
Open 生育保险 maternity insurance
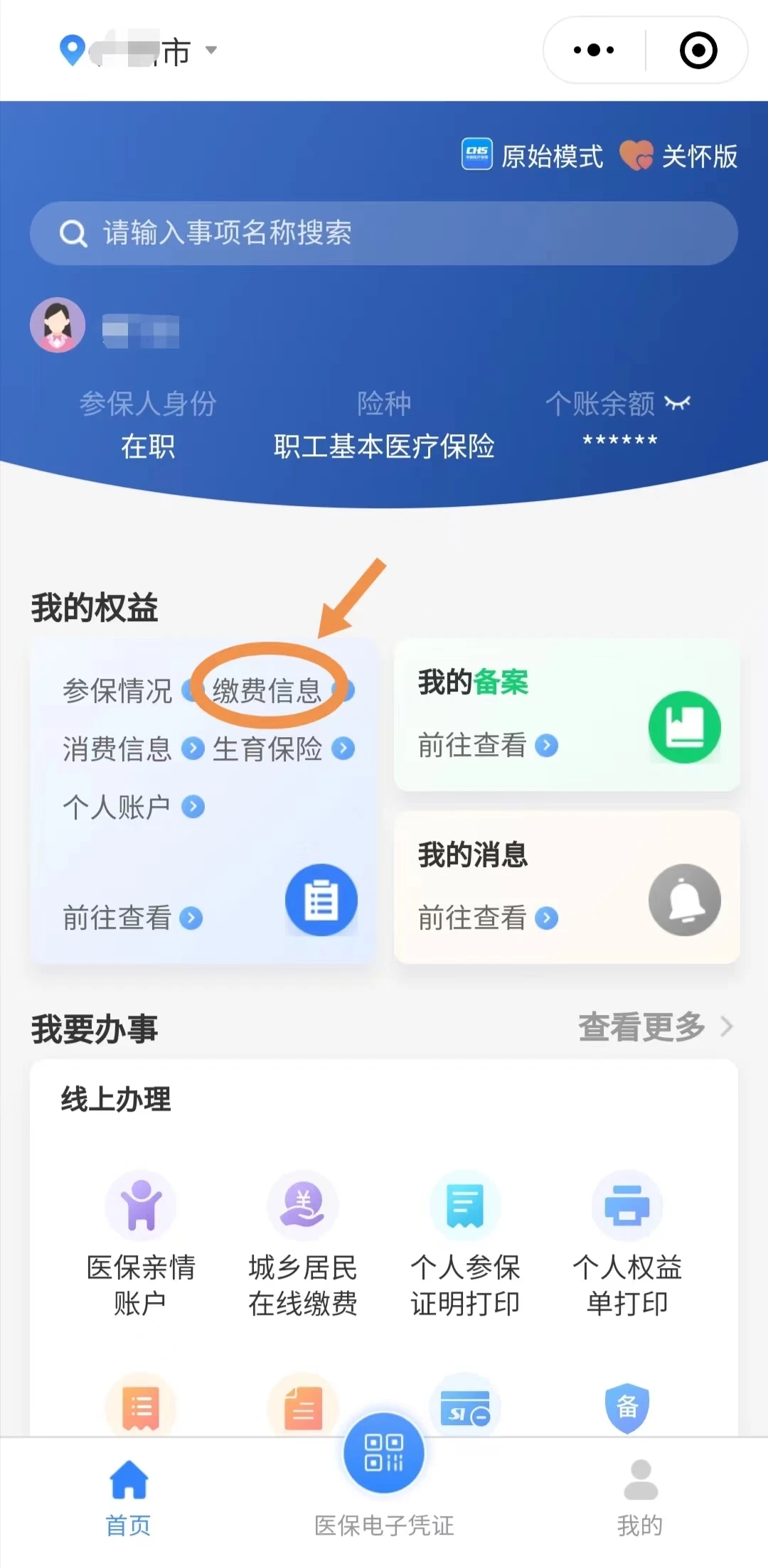(x=268, y=749)
